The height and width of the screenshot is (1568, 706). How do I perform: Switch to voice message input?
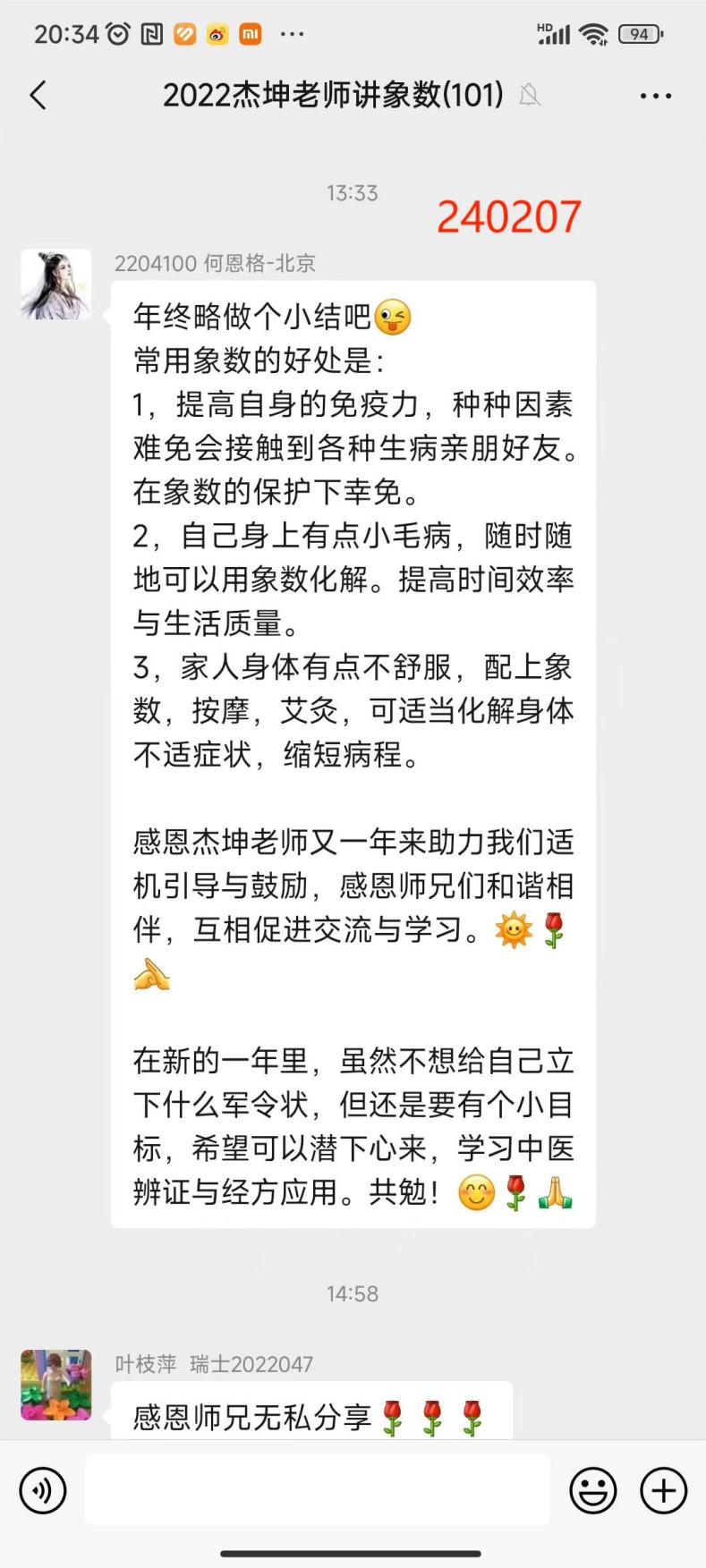tap(43, 1491)
